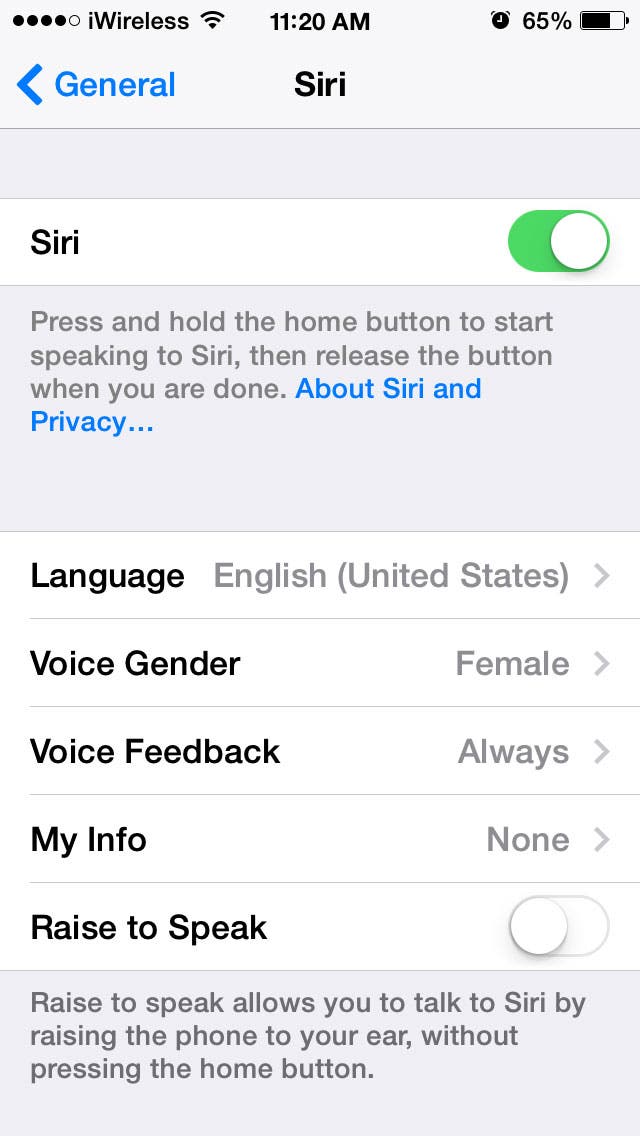The height and width of the screenshot is (1136, 640).
Task: Enable Raise to Speak
Action: pos(558,927)
